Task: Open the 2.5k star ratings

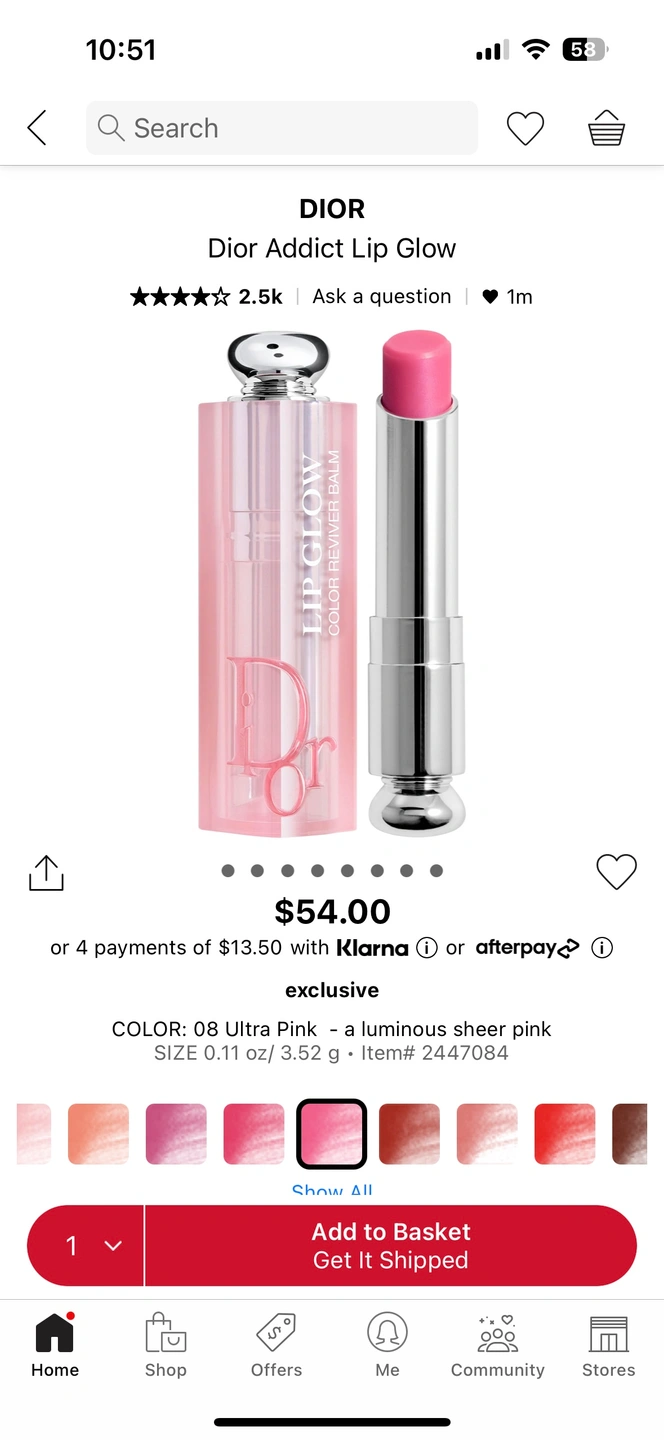Action: tap(206, 296)
